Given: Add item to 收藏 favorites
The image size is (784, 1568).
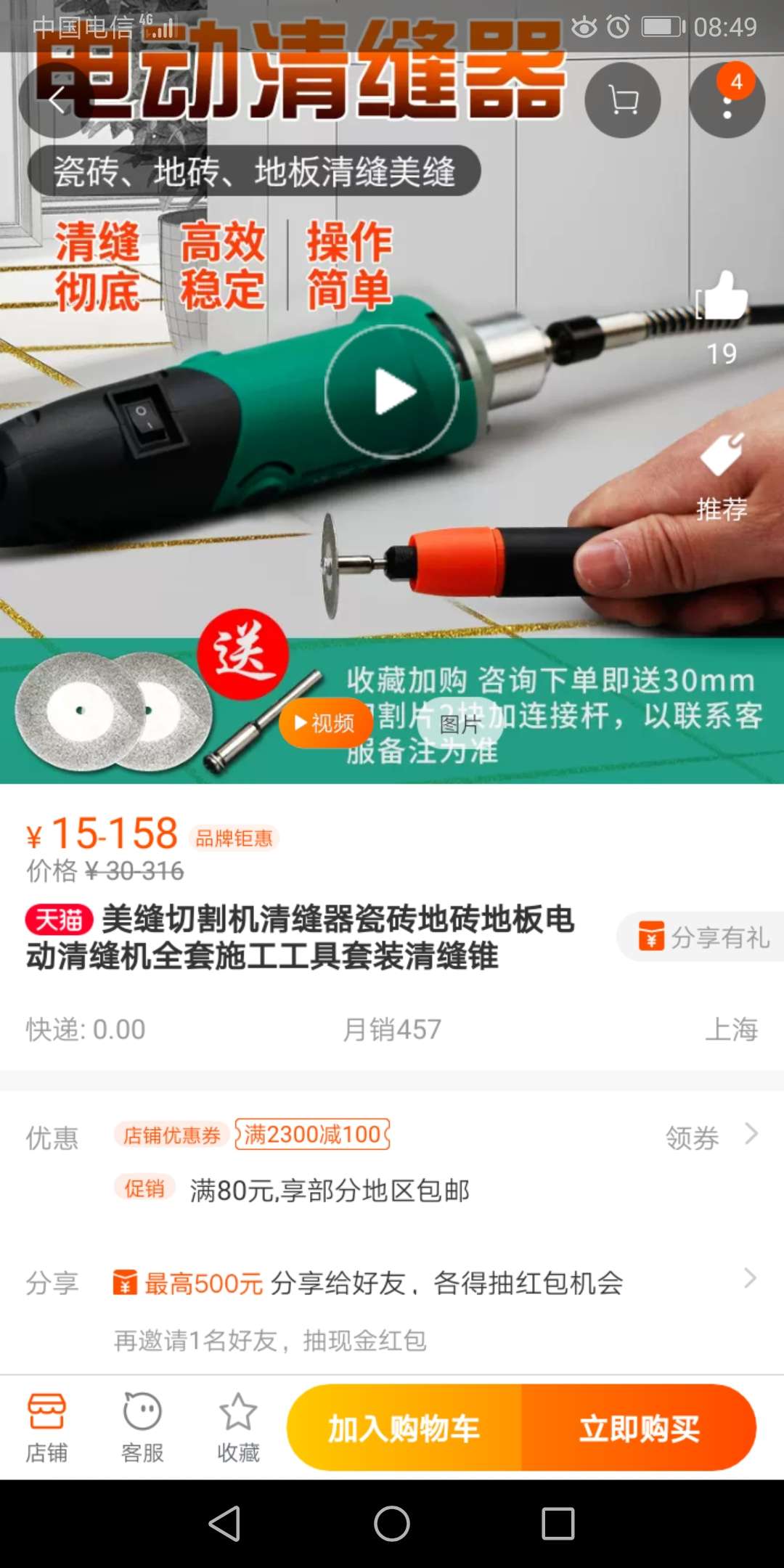Looking at the screenshot, I should click(x=238, y=1427).
